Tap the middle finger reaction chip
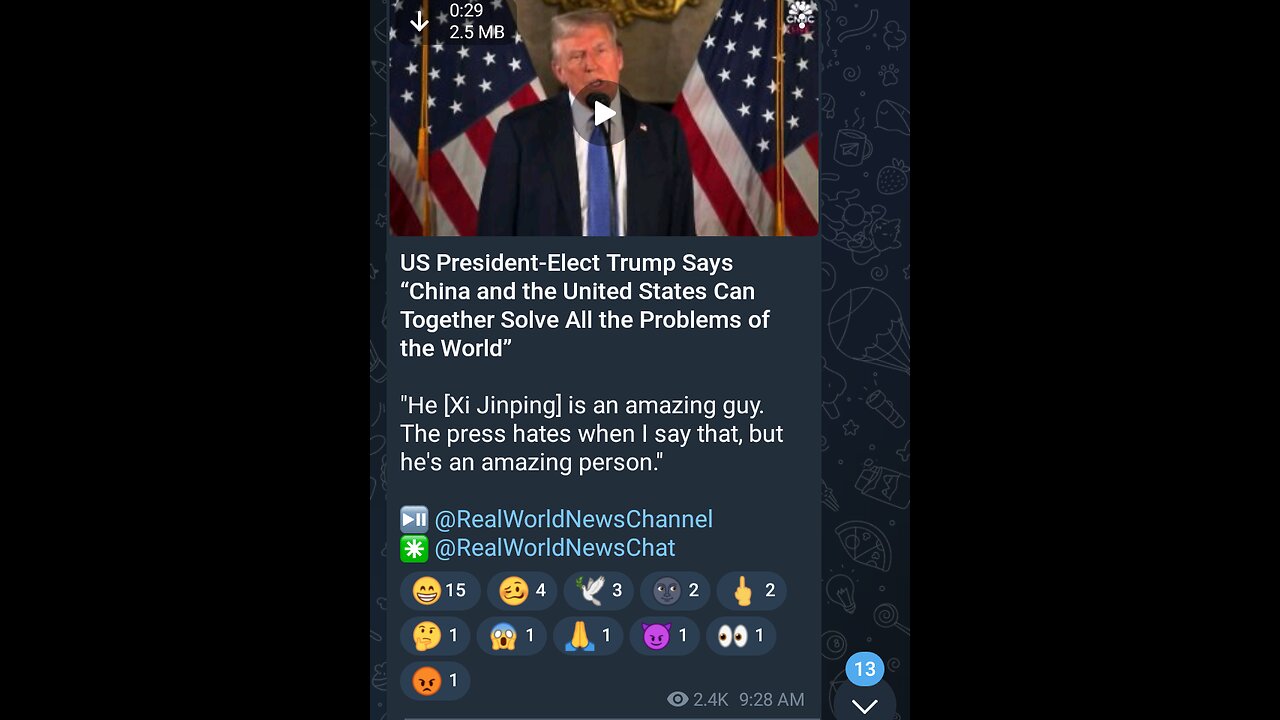 751,591
